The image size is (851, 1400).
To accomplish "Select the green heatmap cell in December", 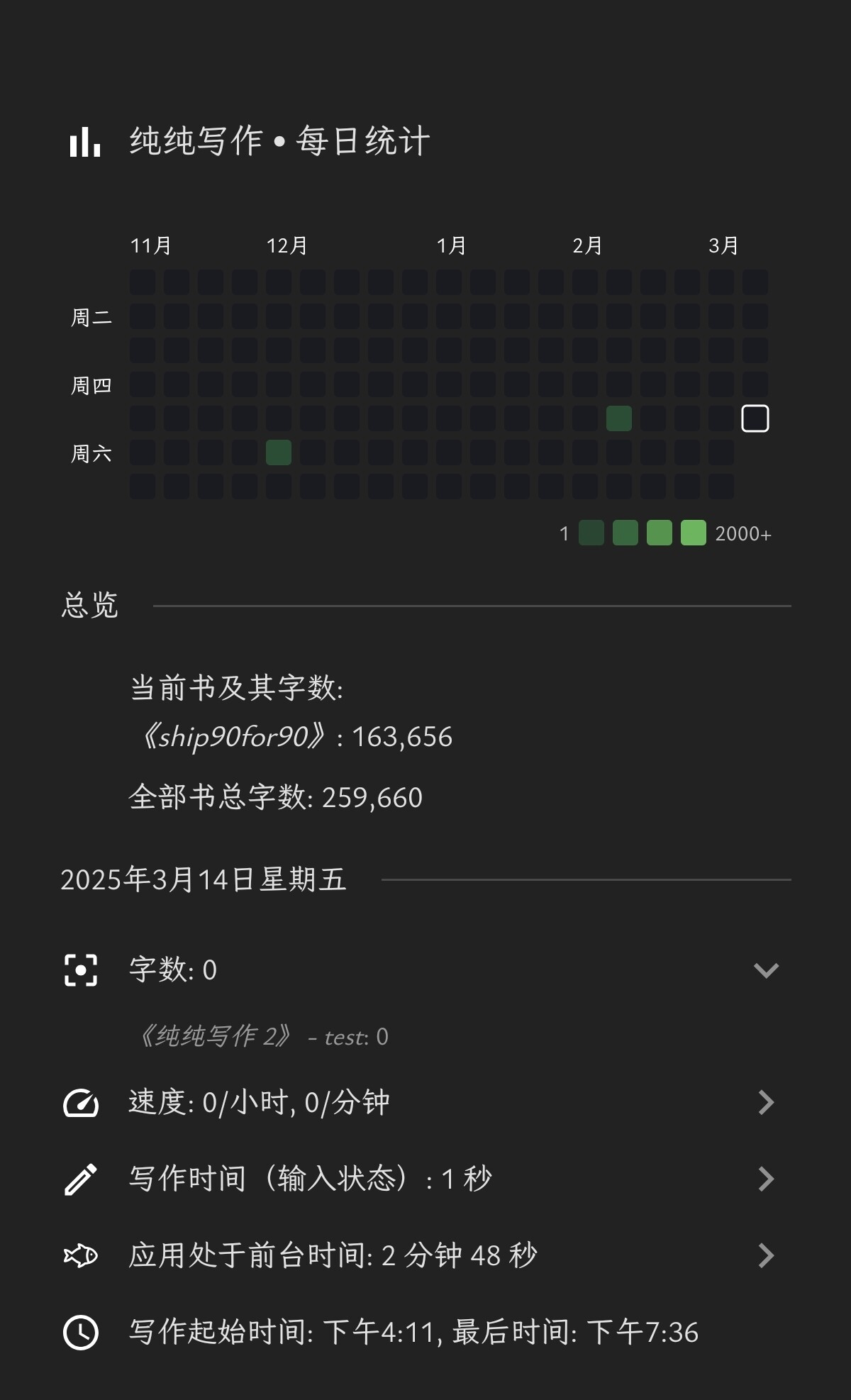I will pos(279,452).
